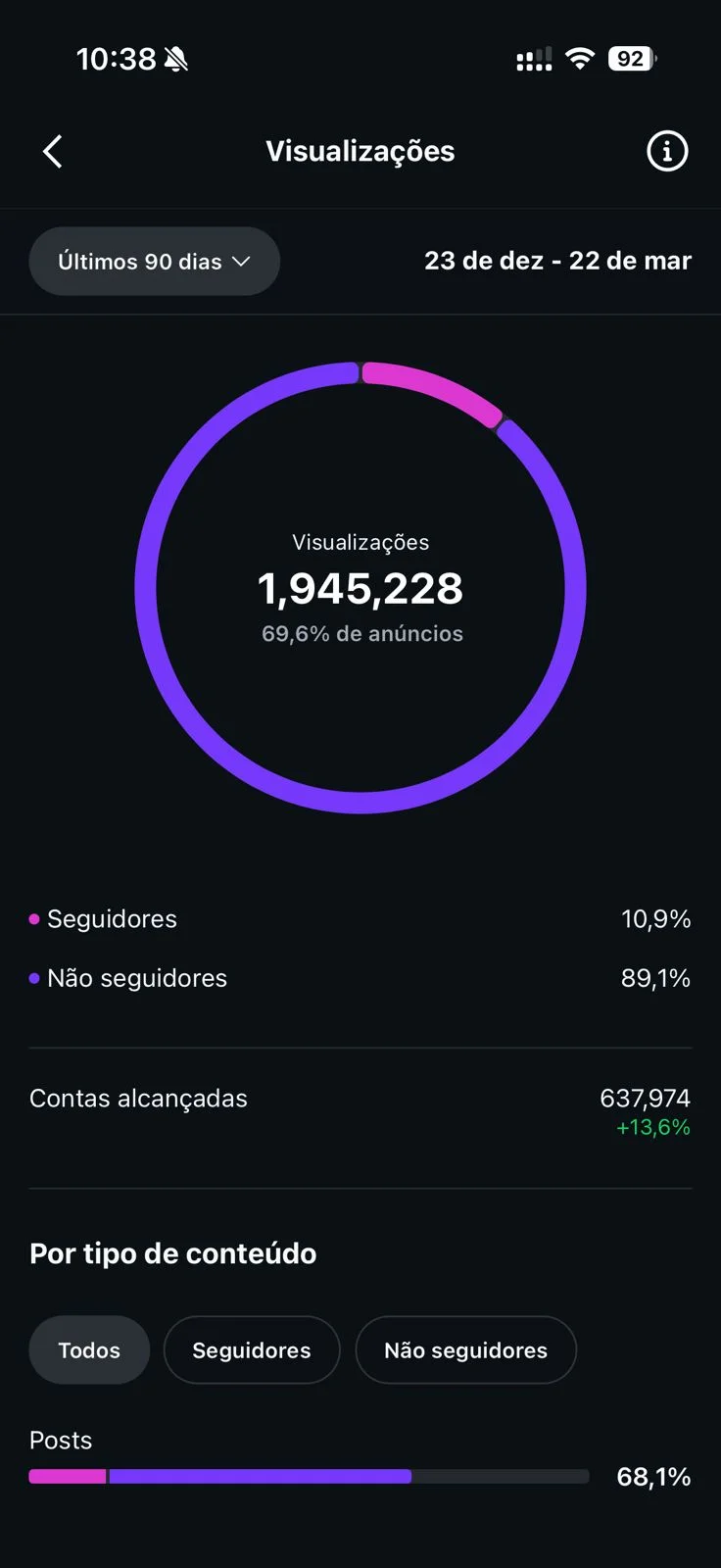Select the Todos filter pill
721x1568 pixels.
88,1349
